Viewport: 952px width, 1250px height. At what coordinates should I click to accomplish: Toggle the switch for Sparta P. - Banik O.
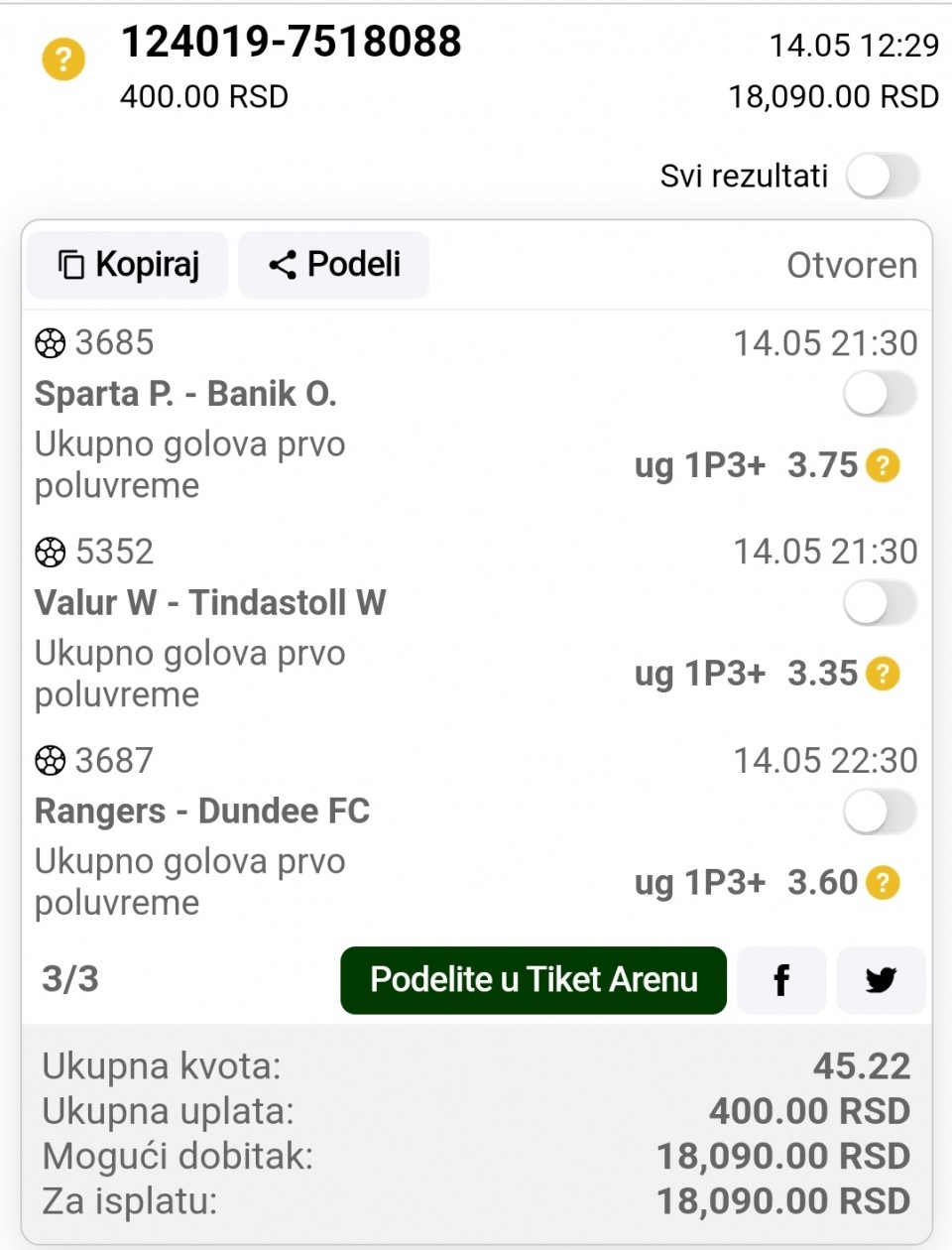tap(880, 394)
